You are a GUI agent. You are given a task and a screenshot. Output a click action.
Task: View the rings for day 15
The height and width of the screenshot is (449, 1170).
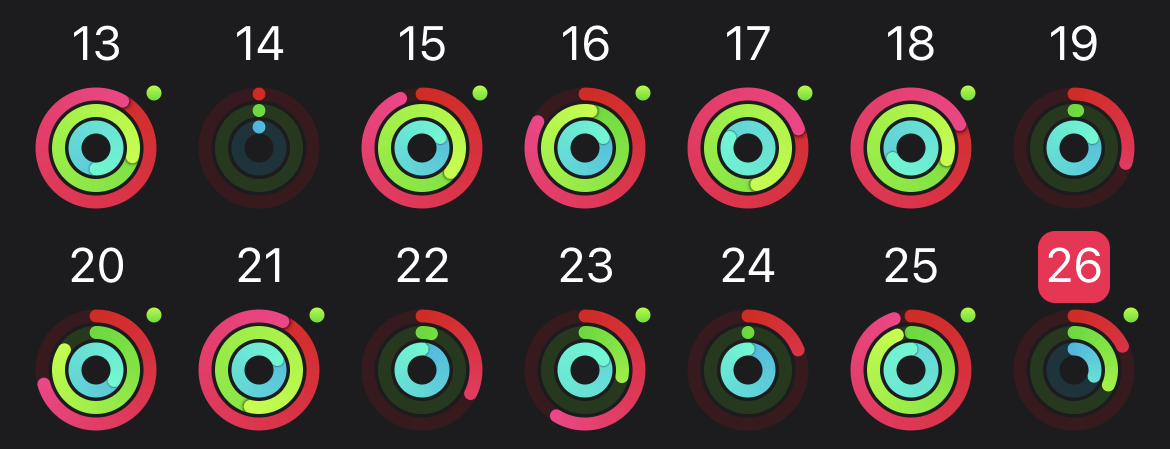coord(422,148)
